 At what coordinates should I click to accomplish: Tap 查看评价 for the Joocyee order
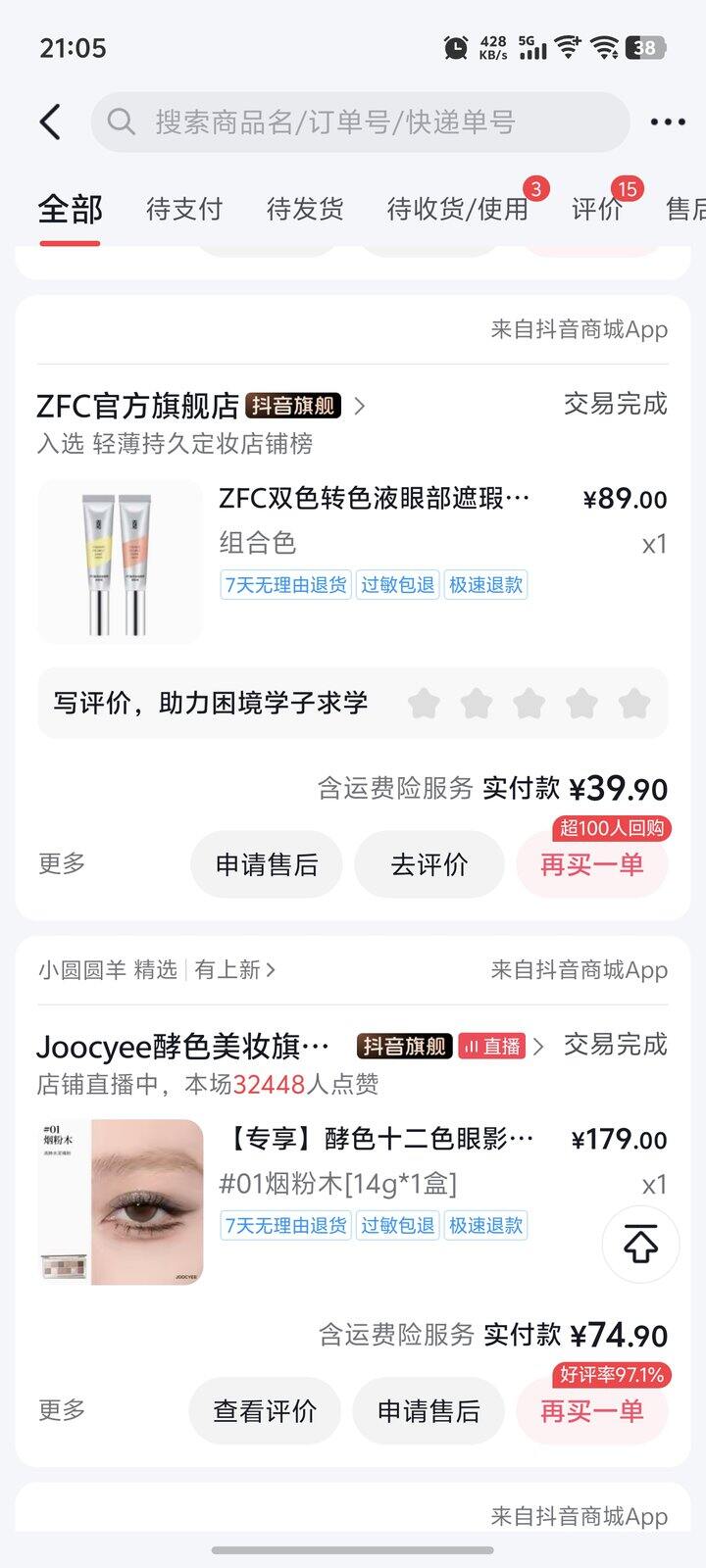coord(265,1411)
